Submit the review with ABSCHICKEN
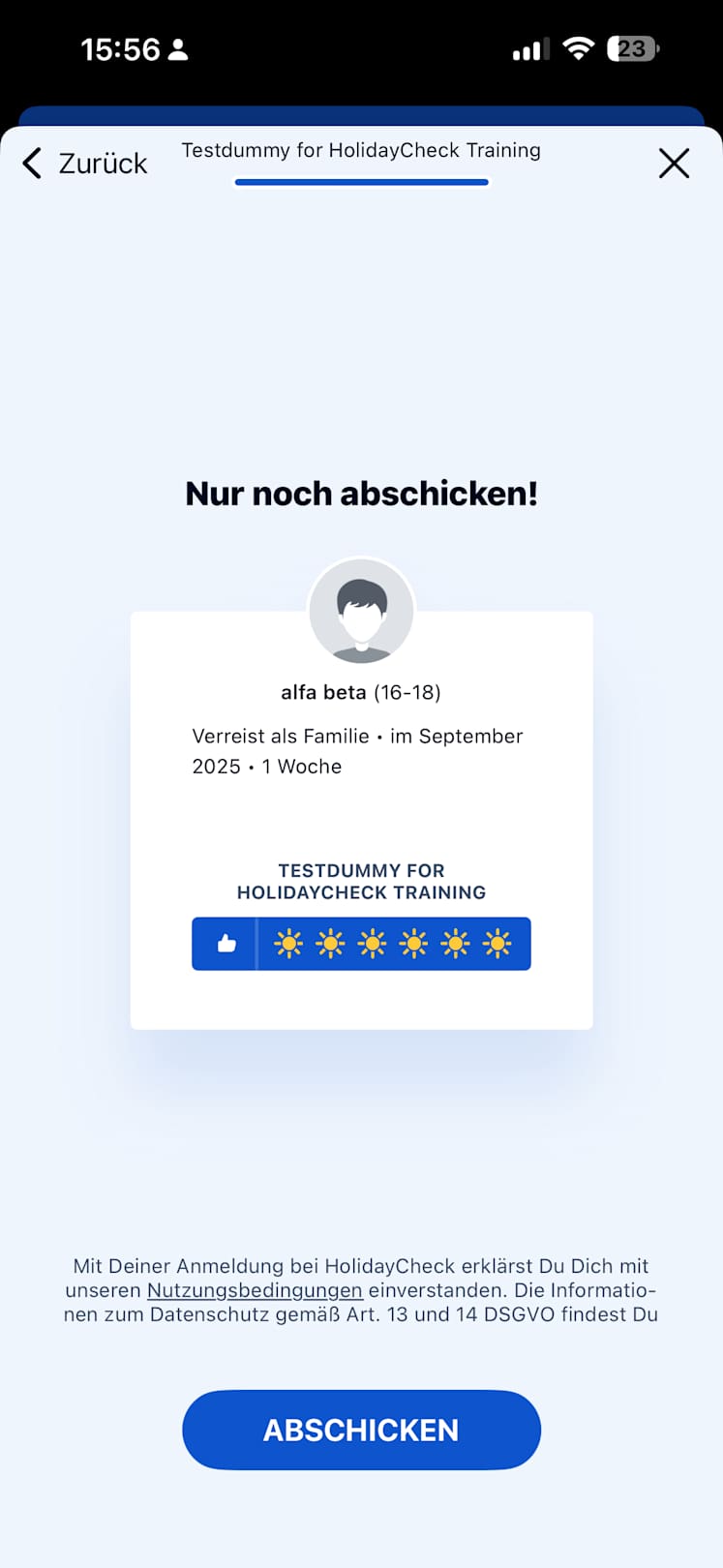 click(361, 1430)
